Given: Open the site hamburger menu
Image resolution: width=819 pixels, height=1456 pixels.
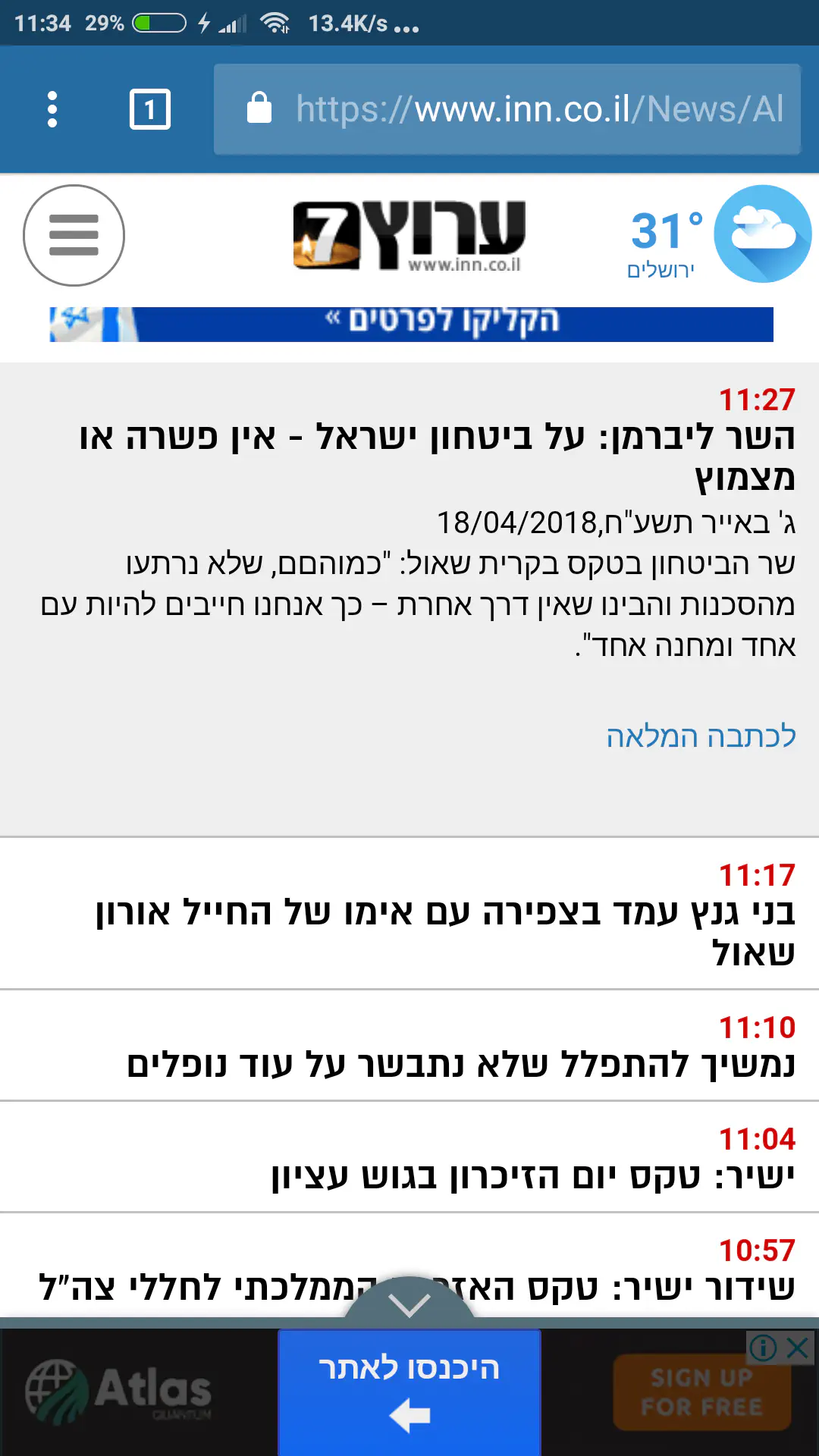Looking at the screenshot, I should coord(74,235).
